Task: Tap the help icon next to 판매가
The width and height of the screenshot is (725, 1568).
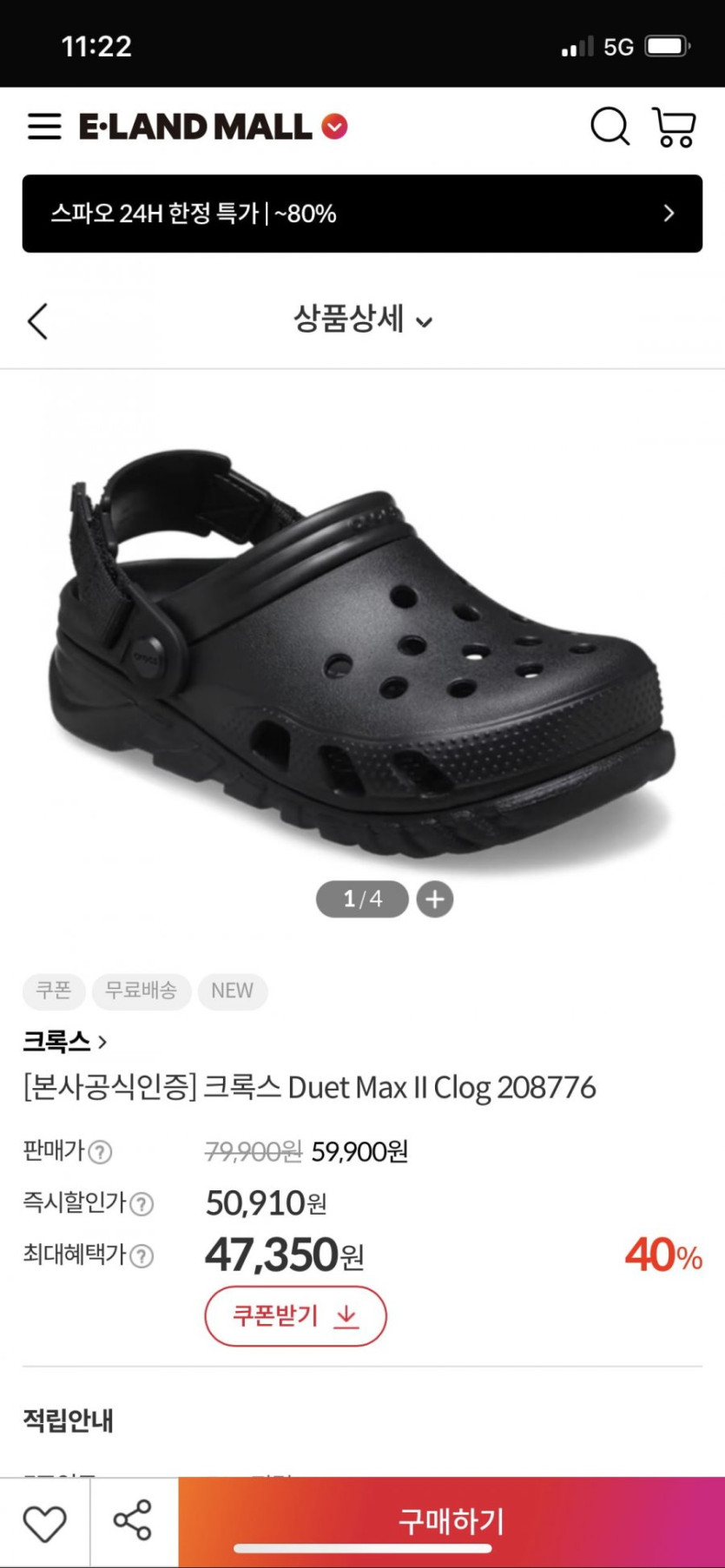Action: 102,1152
